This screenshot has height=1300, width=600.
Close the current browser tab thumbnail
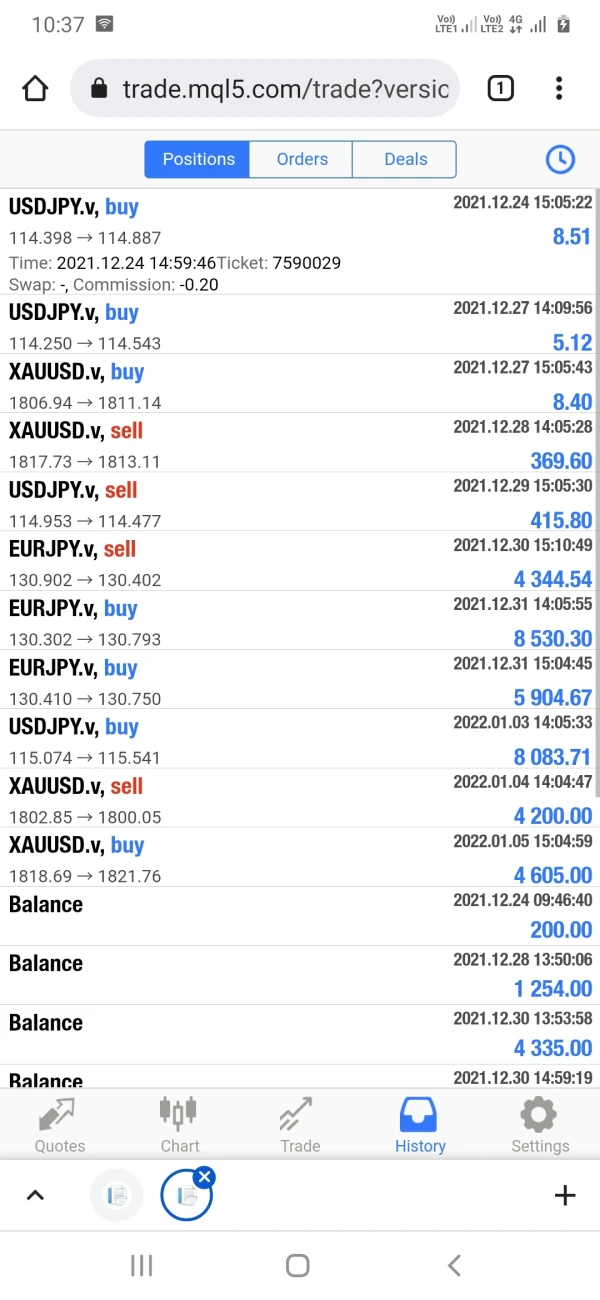[205, 1177]
